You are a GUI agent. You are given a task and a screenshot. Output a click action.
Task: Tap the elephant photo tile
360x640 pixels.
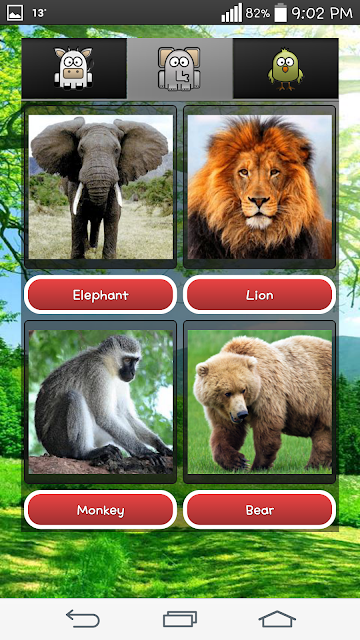100,187
